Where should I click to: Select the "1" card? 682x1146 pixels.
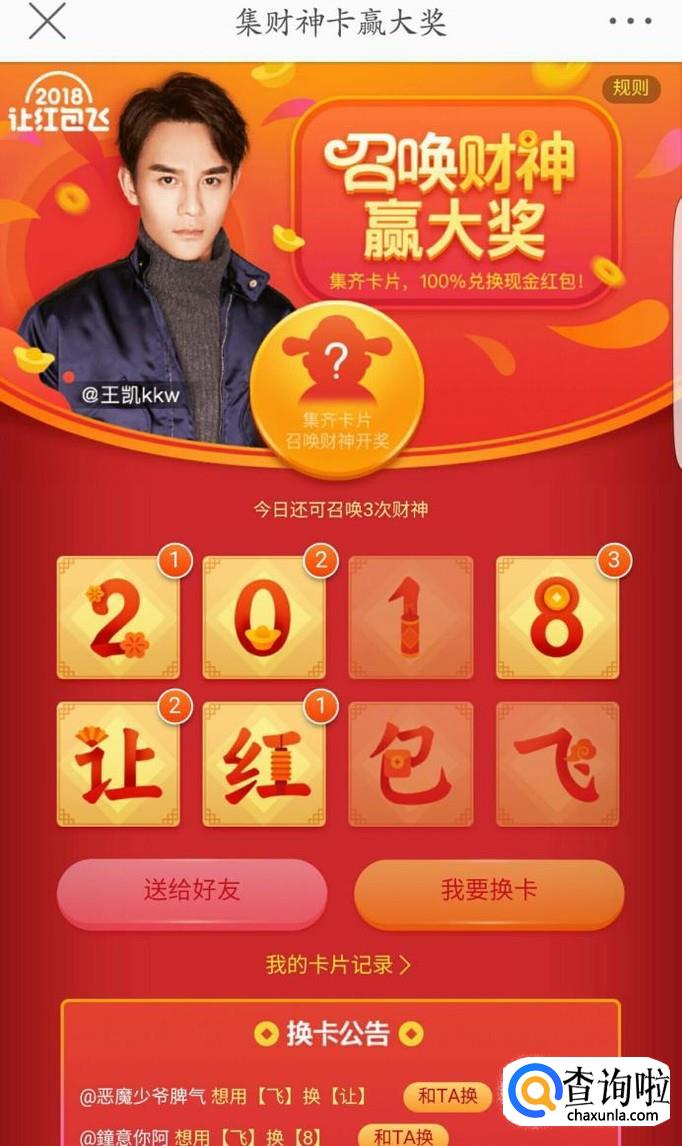pos(410,616)
